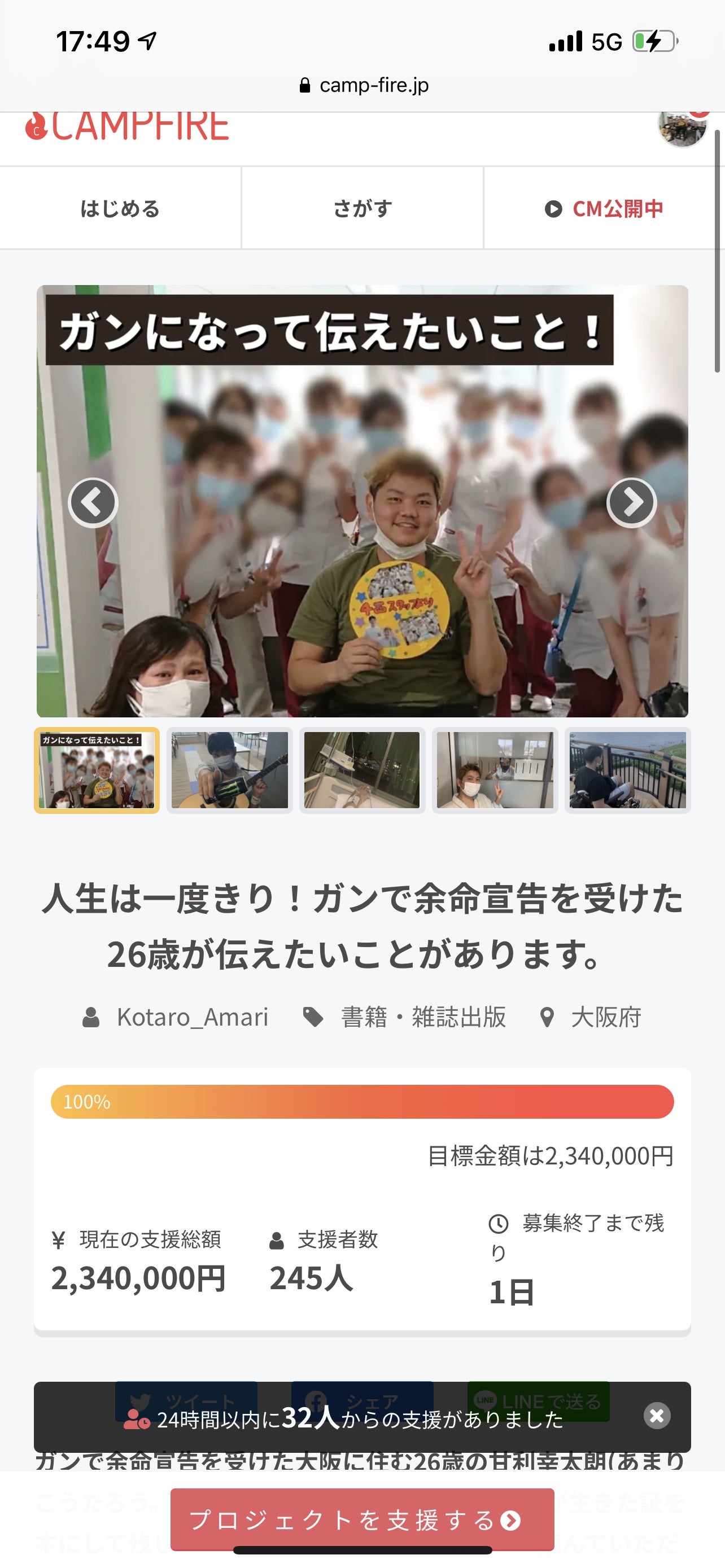Show next slide in image carousel
The width and height of the screenshot is (725, 1568).
click(x=631, y=502)
